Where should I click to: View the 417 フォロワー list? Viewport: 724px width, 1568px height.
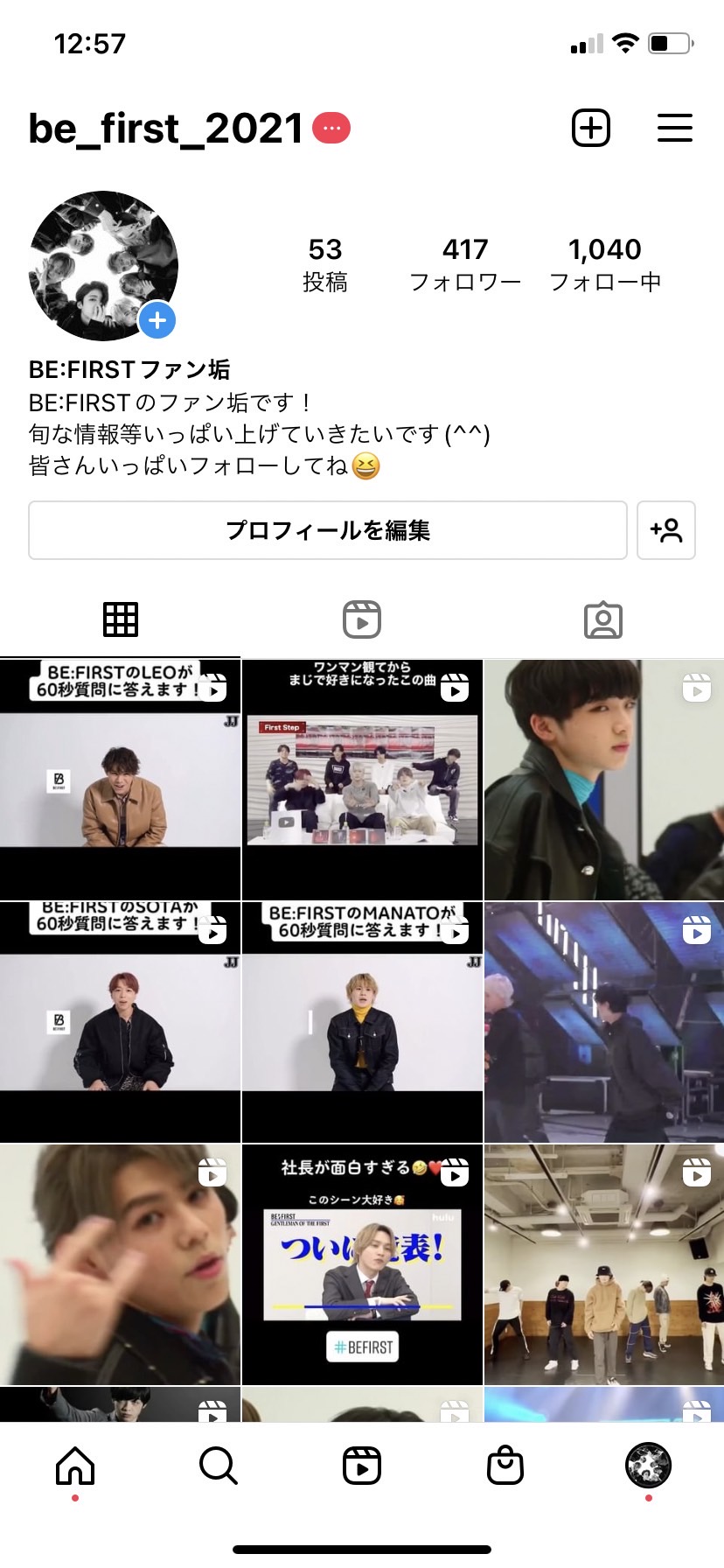tap(465, 265)
